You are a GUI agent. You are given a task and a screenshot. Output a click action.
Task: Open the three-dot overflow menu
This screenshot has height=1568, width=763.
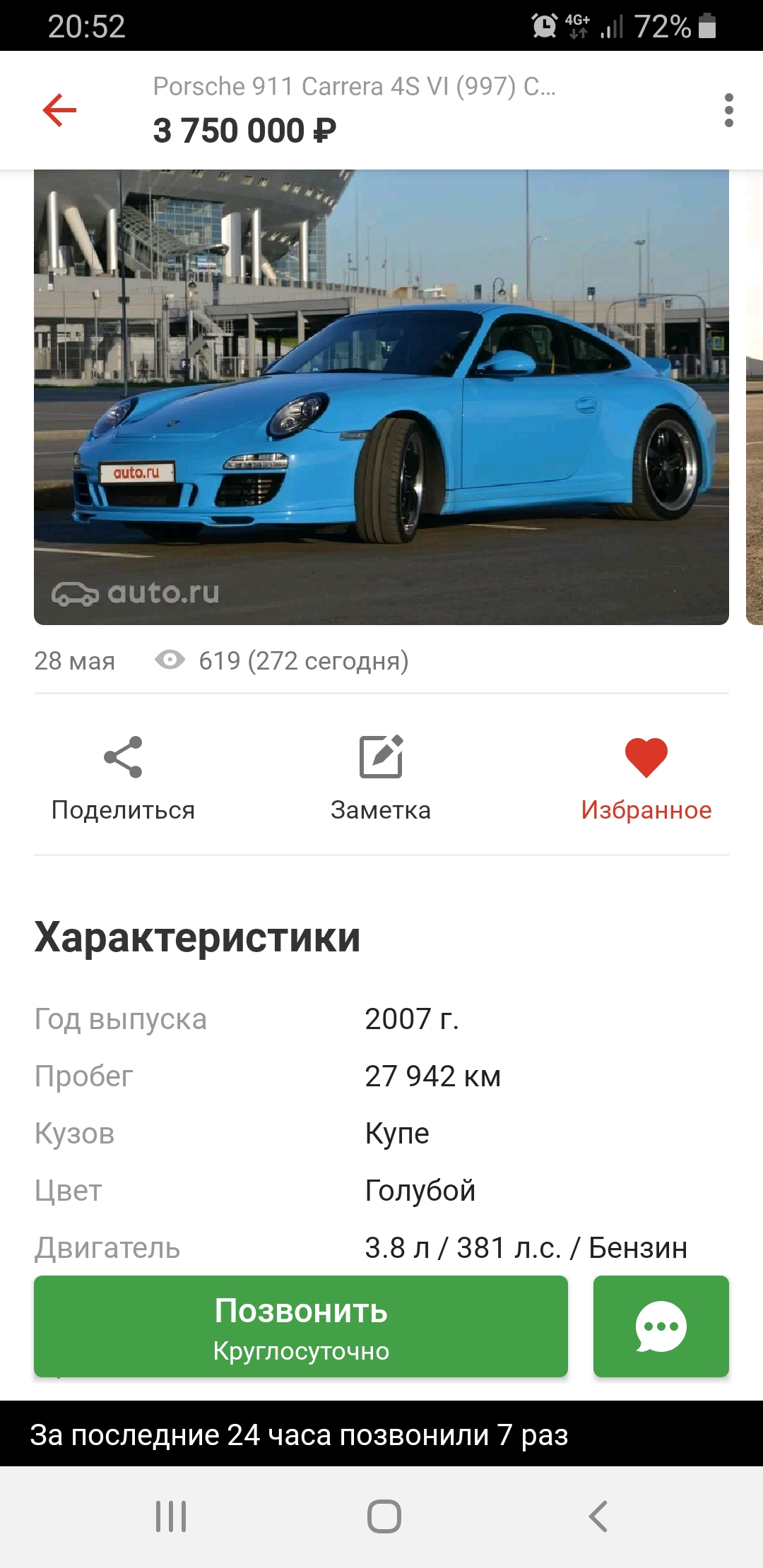(x=728, y=110)
